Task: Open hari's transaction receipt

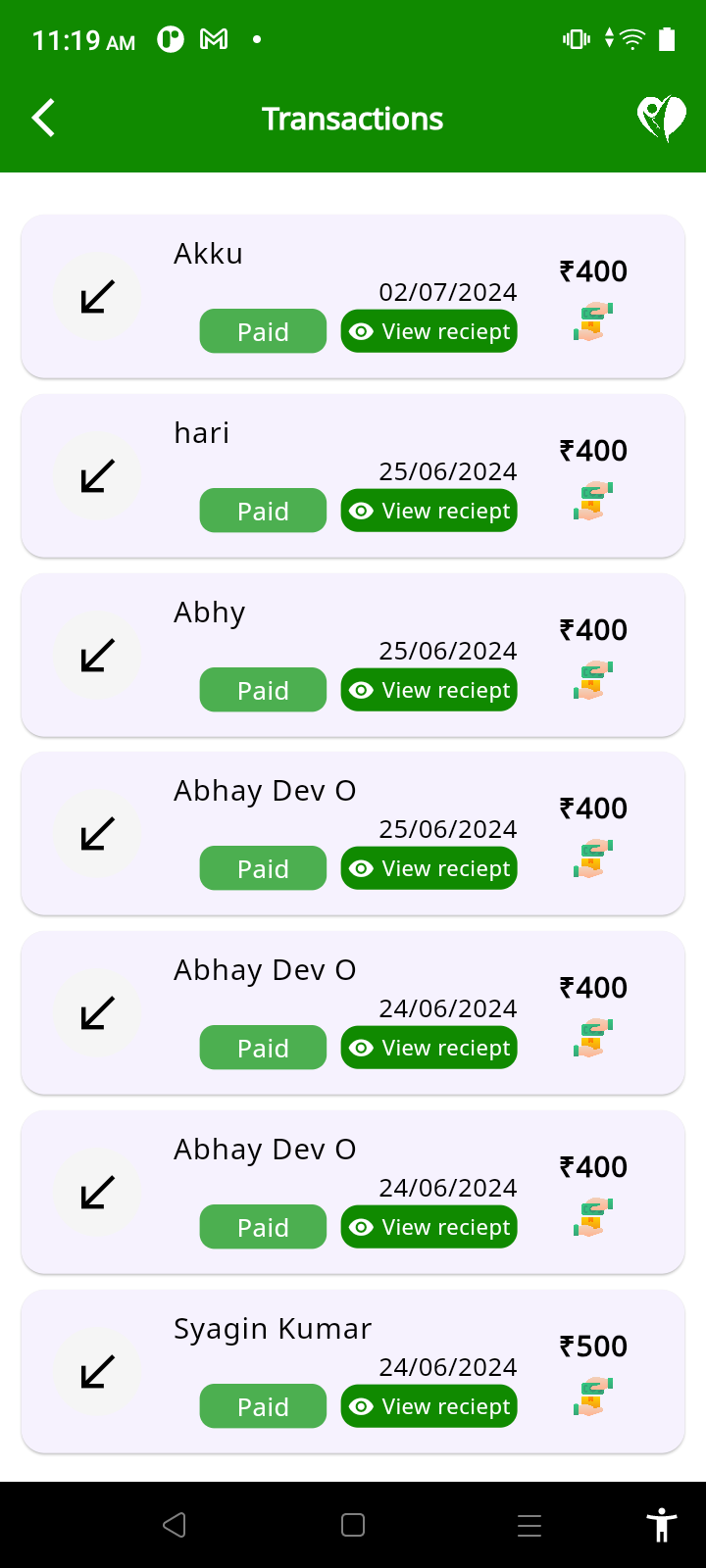Action: 429,511
